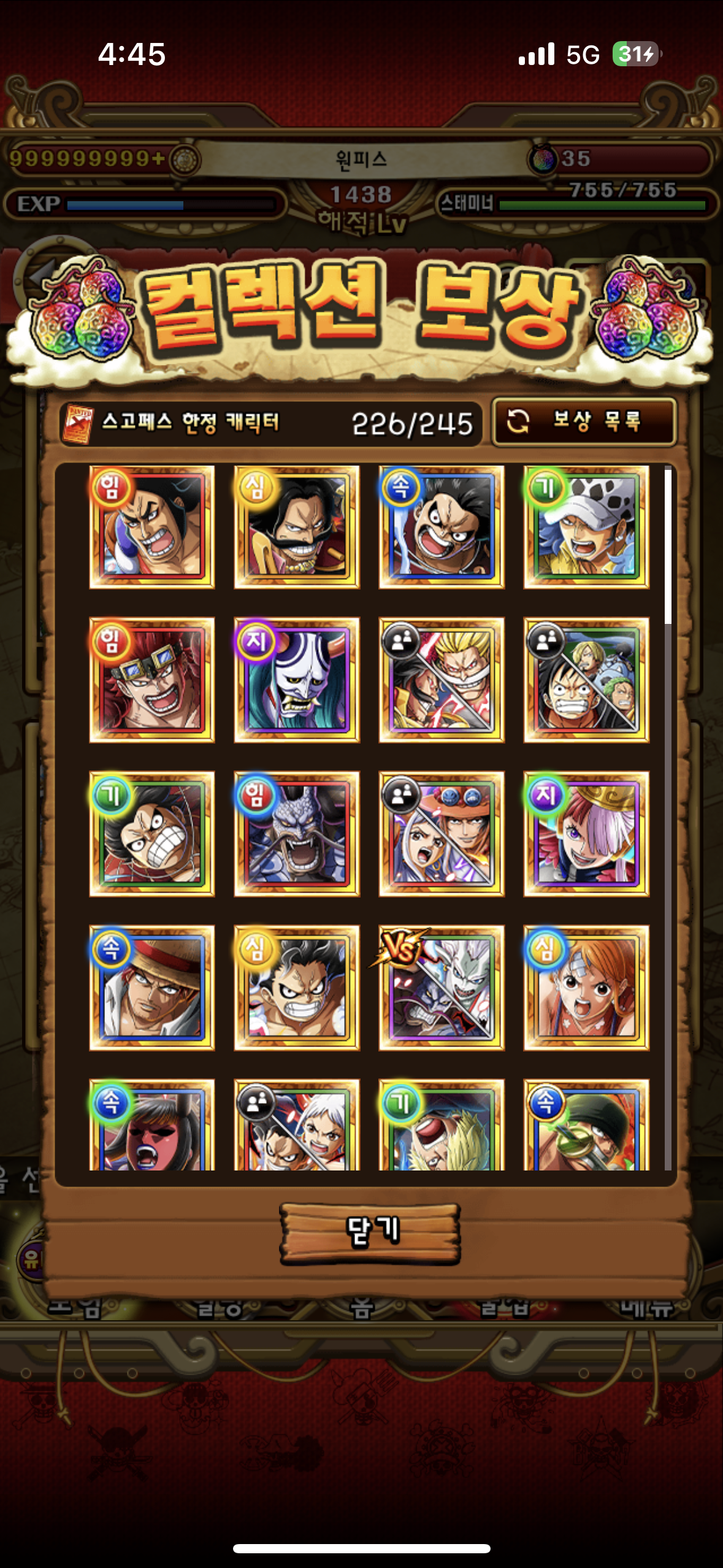Select the Trafalgar Law white hat character

[x=586, y=528]
